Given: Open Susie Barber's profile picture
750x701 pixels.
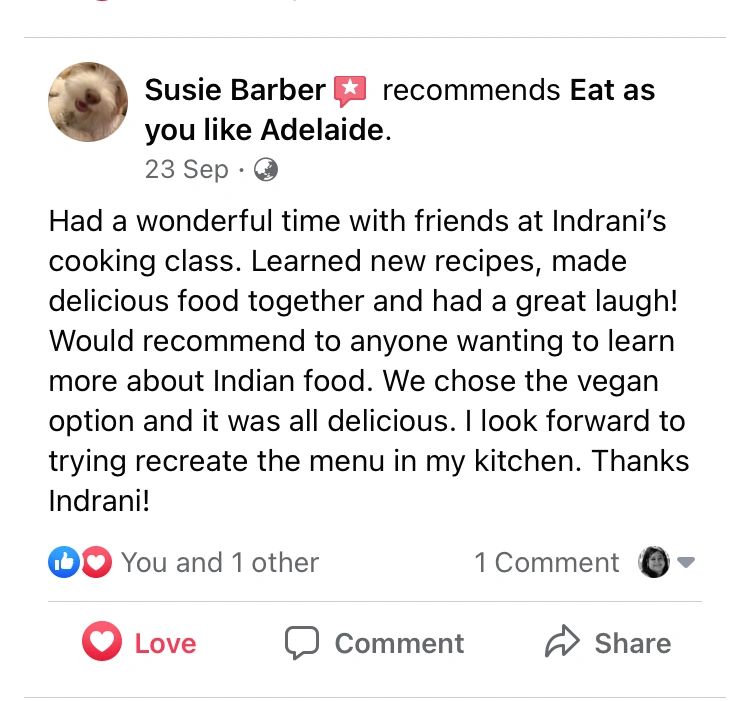Looking at the screenshot, I should point(88,102).
